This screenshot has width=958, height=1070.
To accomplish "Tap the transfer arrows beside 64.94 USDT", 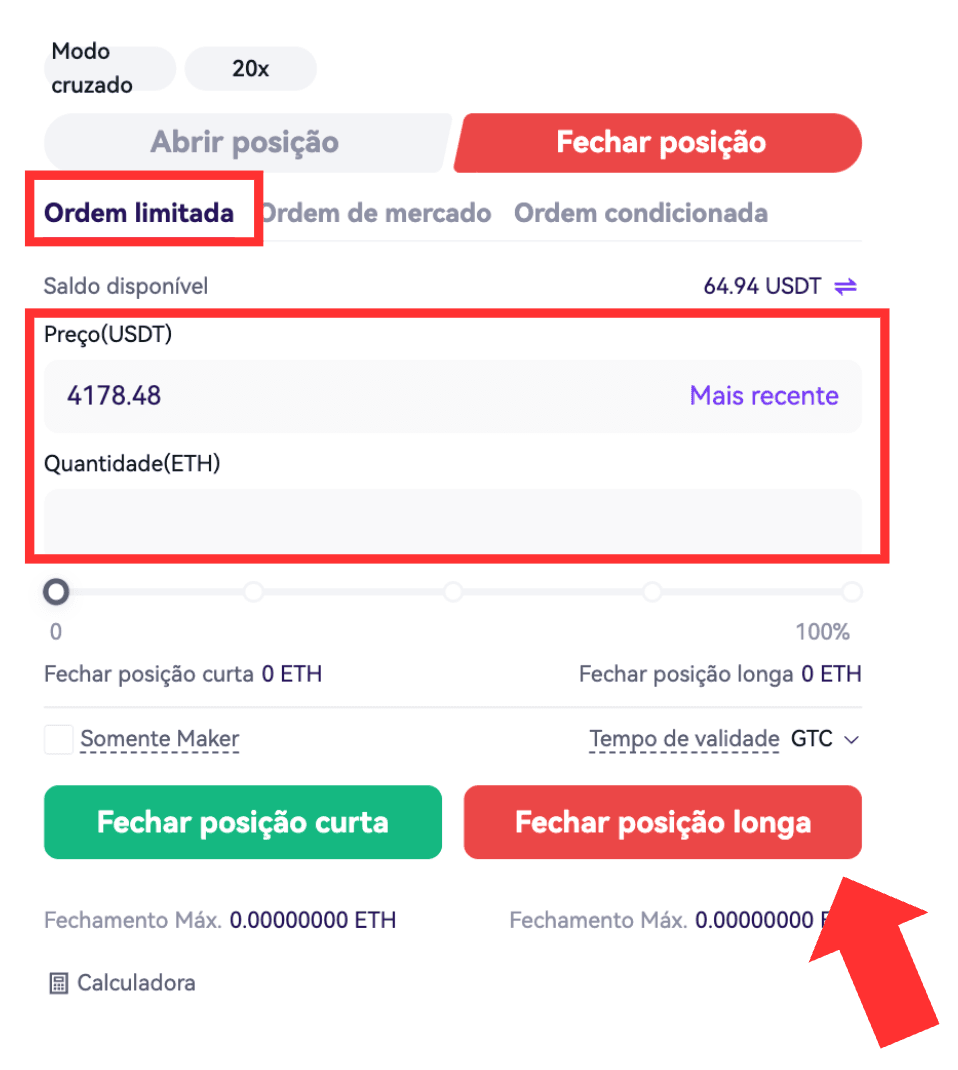I will pos(846,287).
